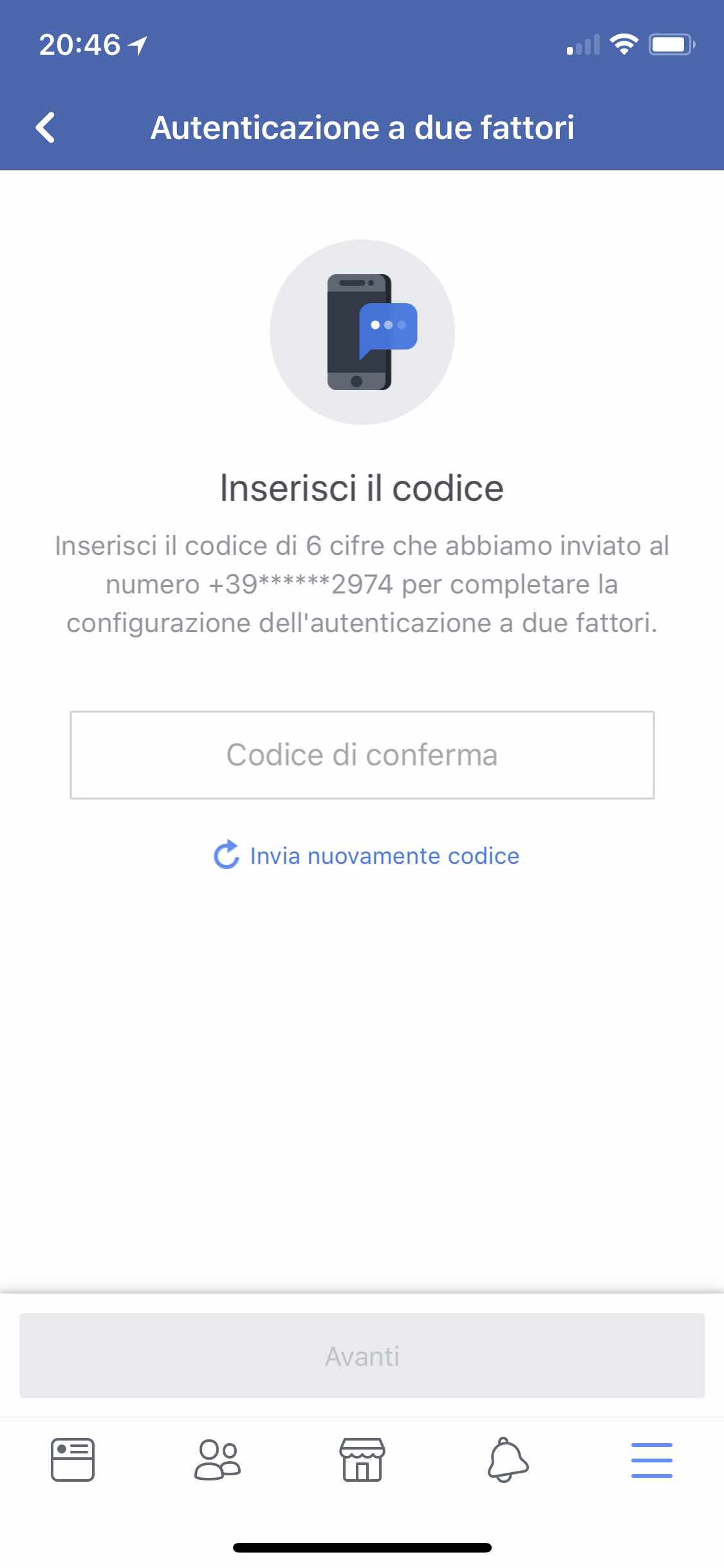The width and height of the screenshot is (724, 1568).
Task: Open the notifications bell tab
Action: pyautogui.click(x=508, y=1460)
